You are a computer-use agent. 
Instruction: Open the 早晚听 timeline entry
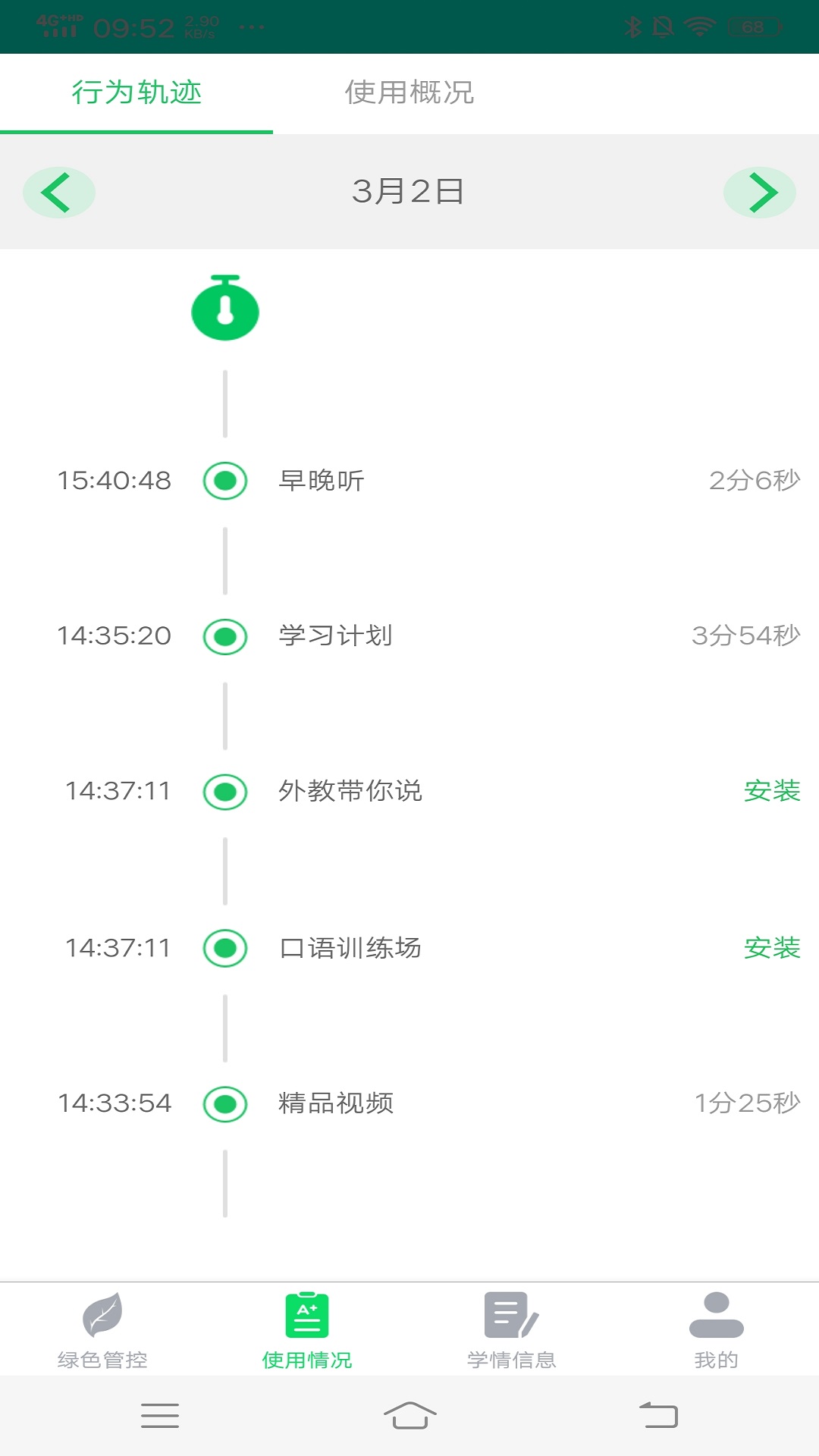coord(322,480)
